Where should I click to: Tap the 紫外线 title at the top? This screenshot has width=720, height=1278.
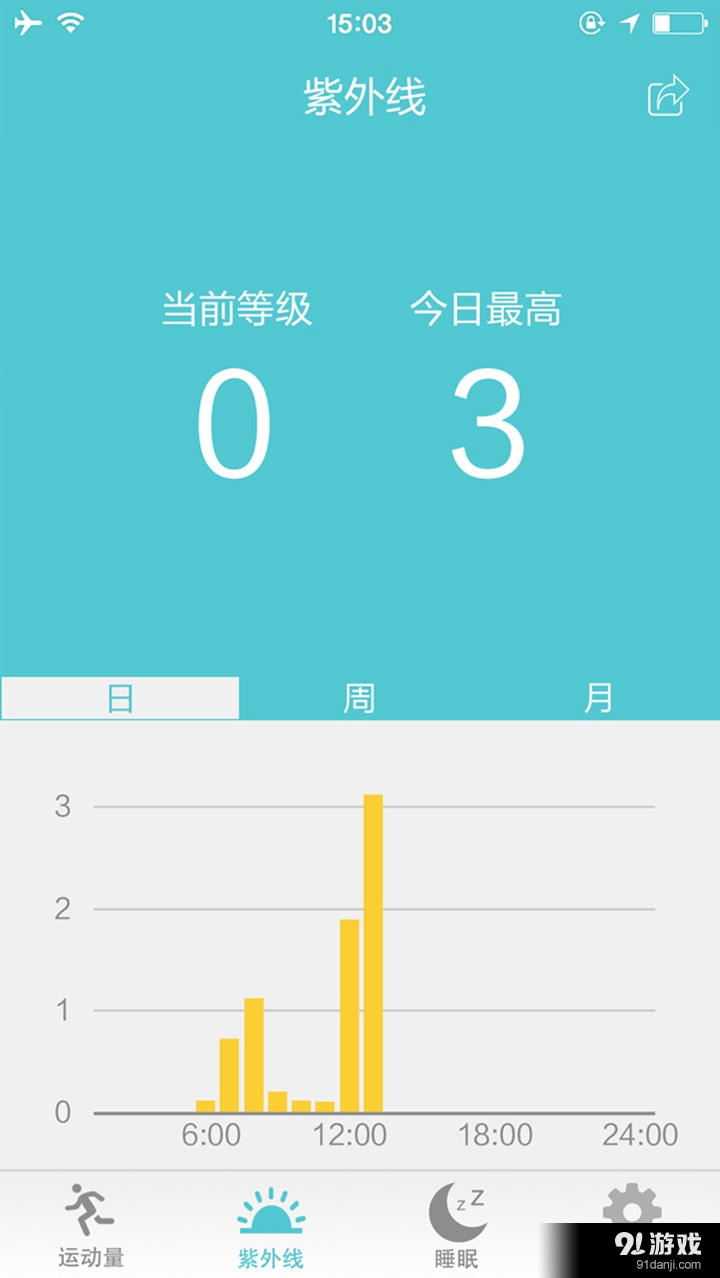coord(363,93)
